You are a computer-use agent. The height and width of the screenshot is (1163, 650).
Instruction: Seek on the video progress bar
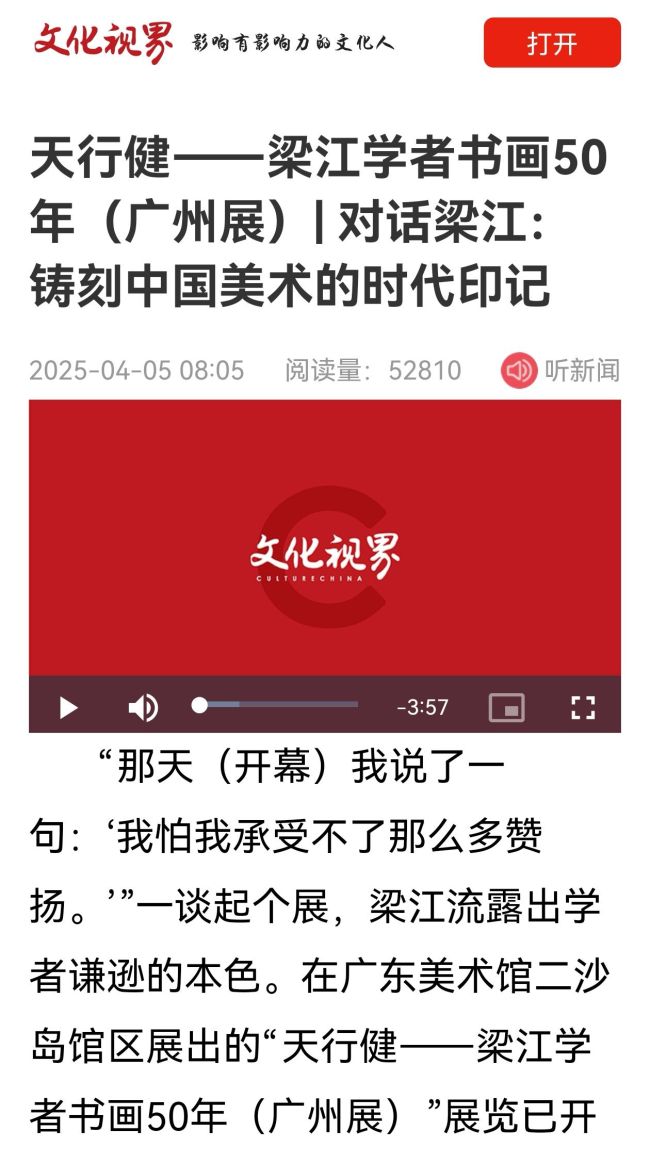tap(276, 705)
